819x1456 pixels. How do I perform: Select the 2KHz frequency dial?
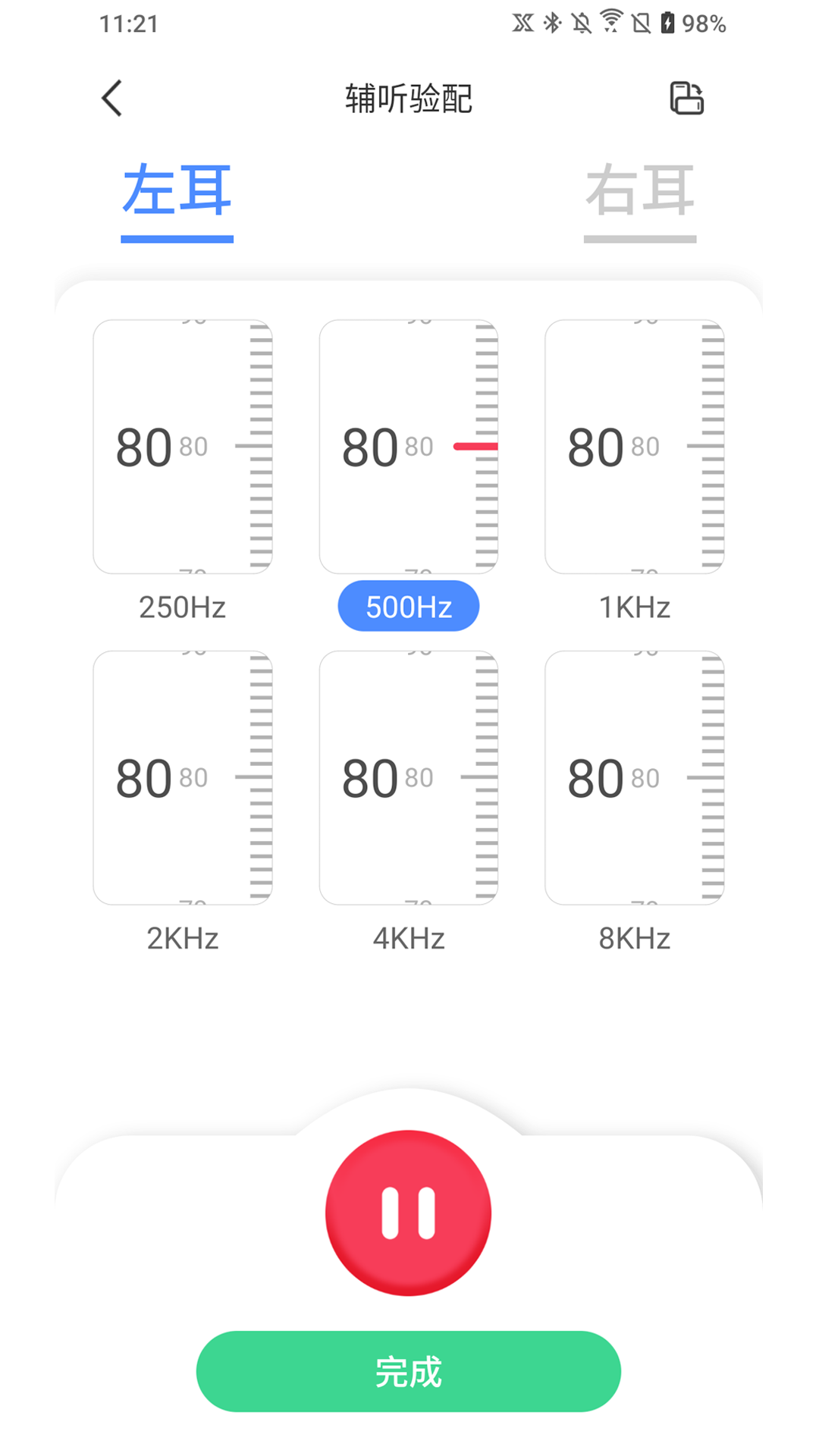click(x=183, y=777)
